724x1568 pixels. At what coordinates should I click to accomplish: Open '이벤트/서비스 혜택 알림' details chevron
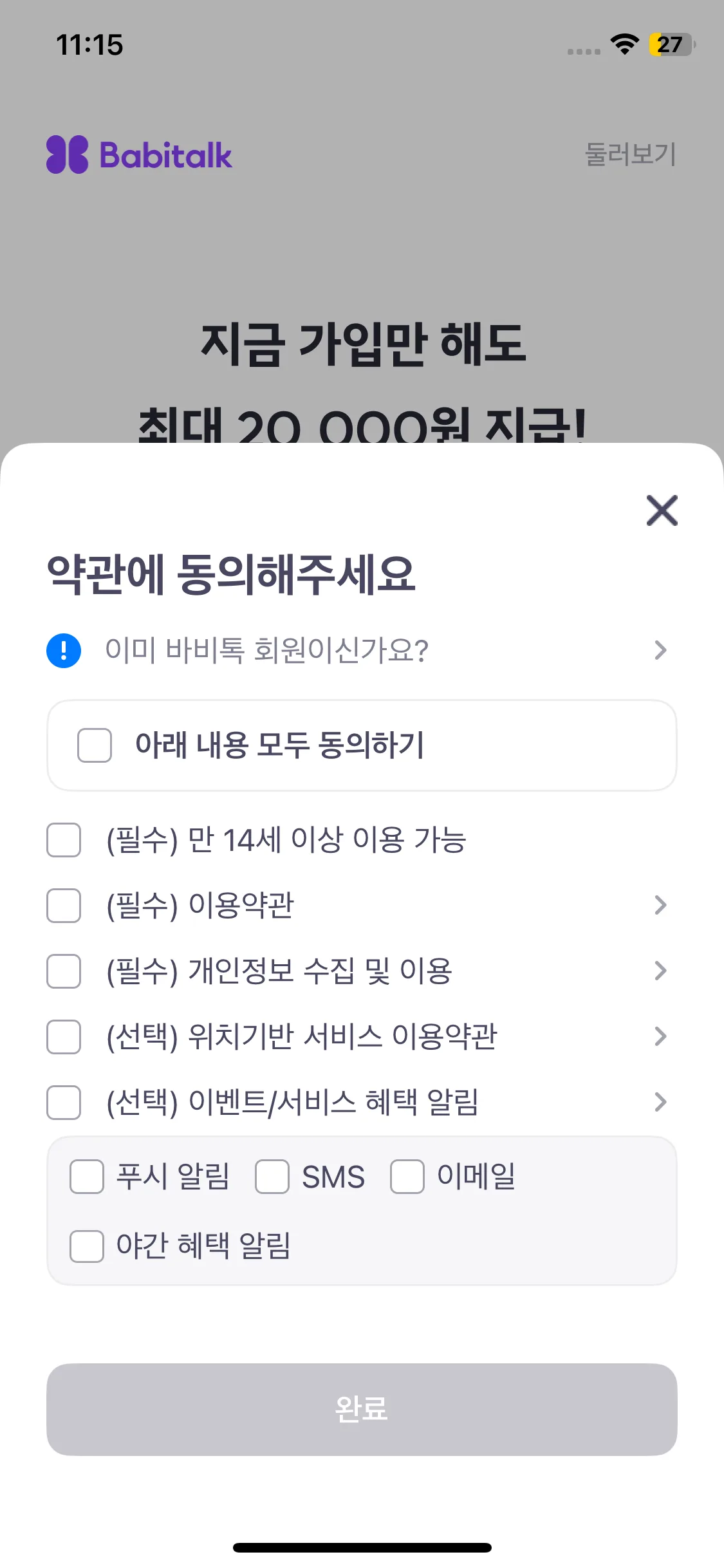(660, 1102)
